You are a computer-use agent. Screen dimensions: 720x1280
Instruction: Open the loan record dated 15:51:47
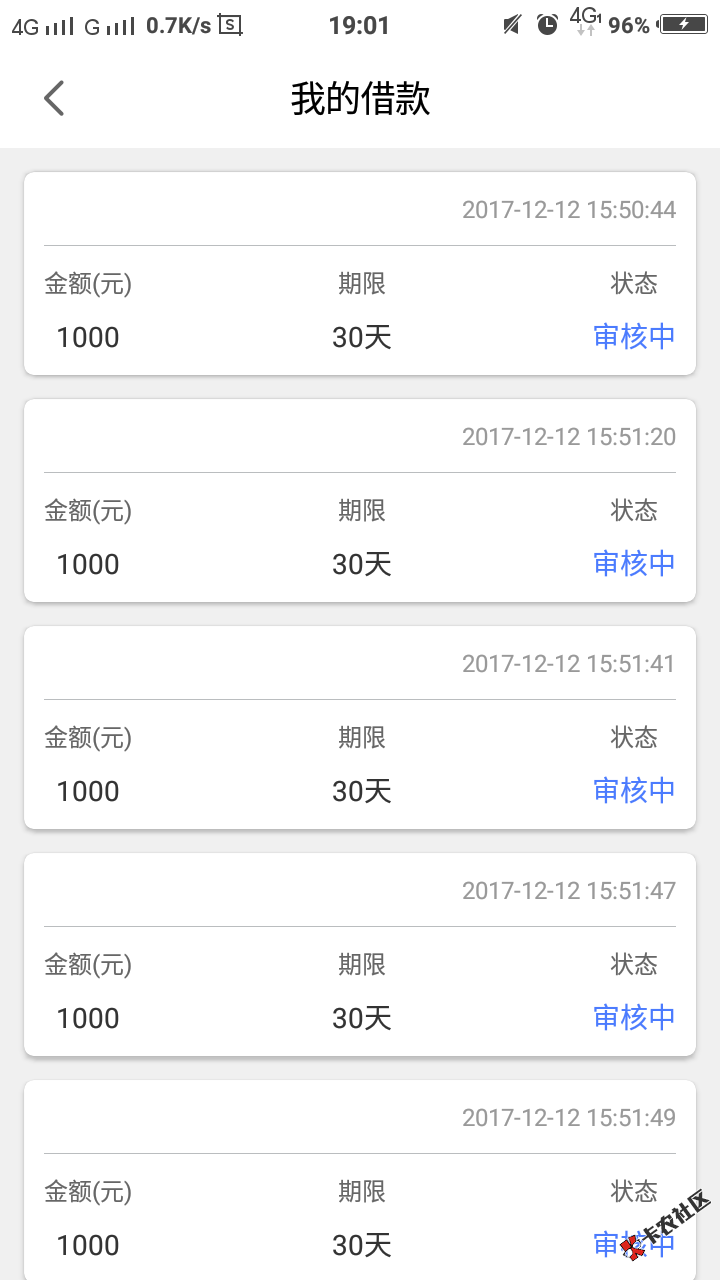click(x=360, y=955)
